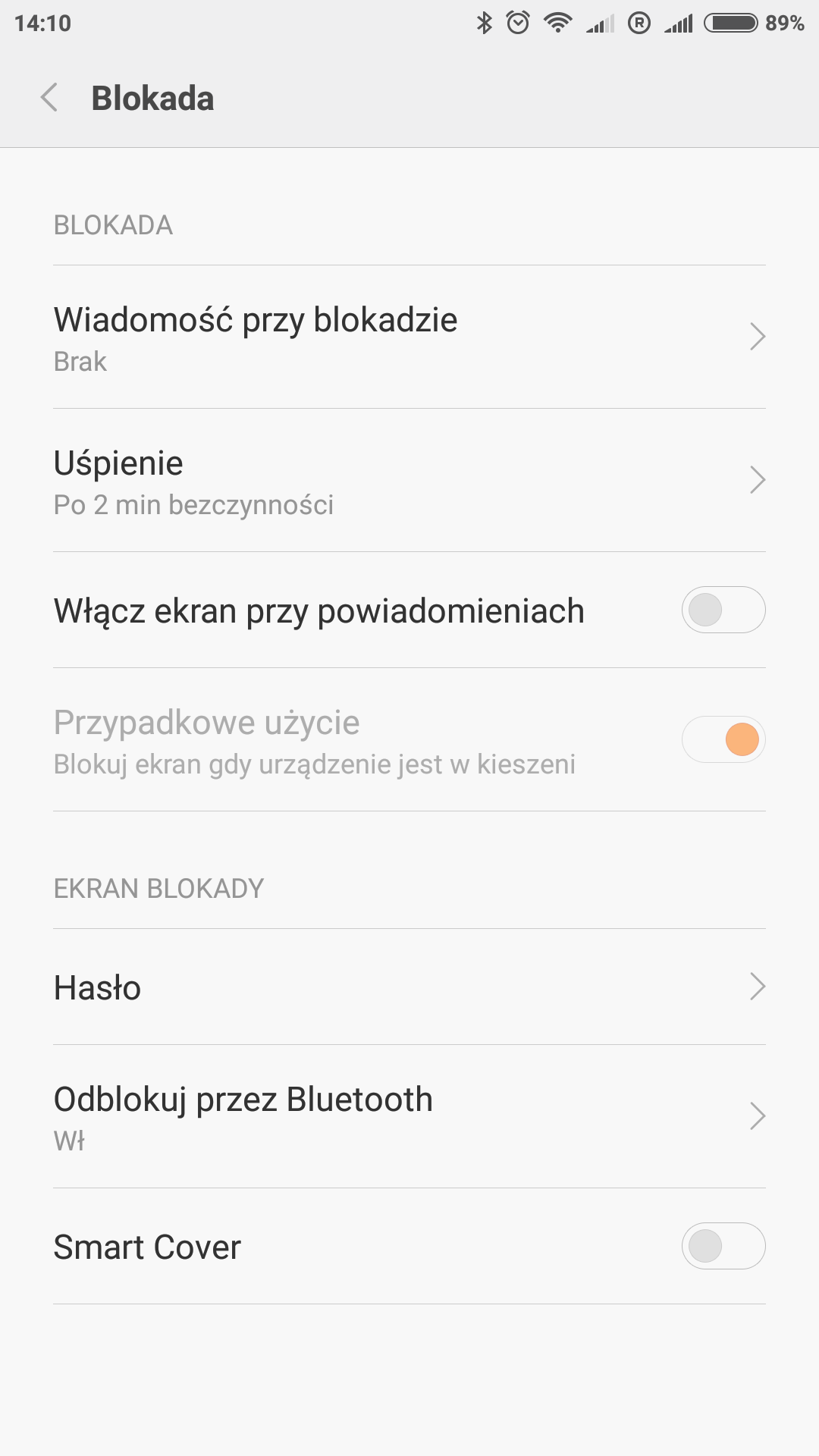Viewport: 819px width, 1456px height.
Task: Open Wiadomość przy blokadzie setting
Action: [409, 337]
